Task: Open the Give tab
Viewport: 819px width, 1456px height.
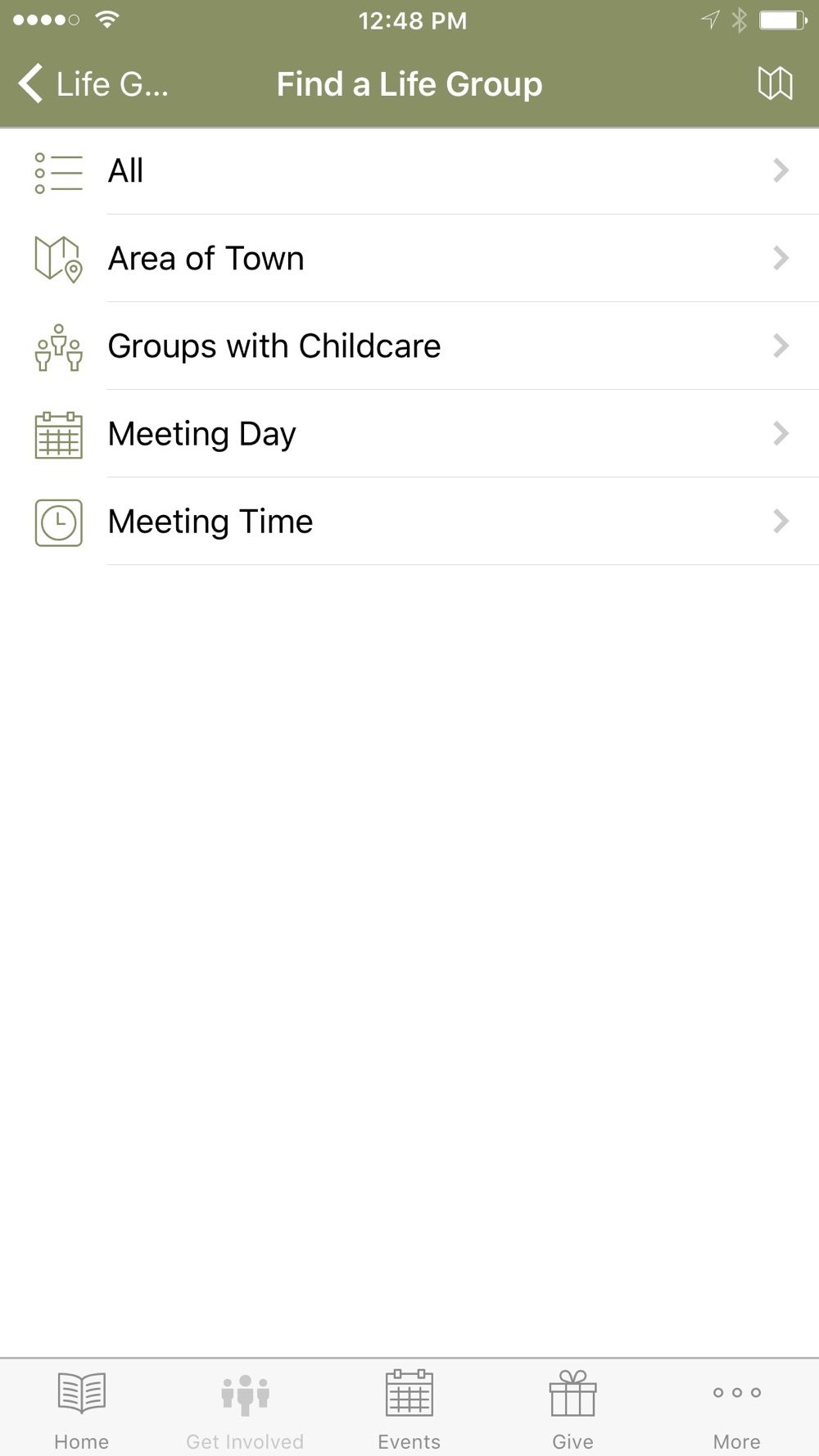Action: click(x=572, y=1409)
